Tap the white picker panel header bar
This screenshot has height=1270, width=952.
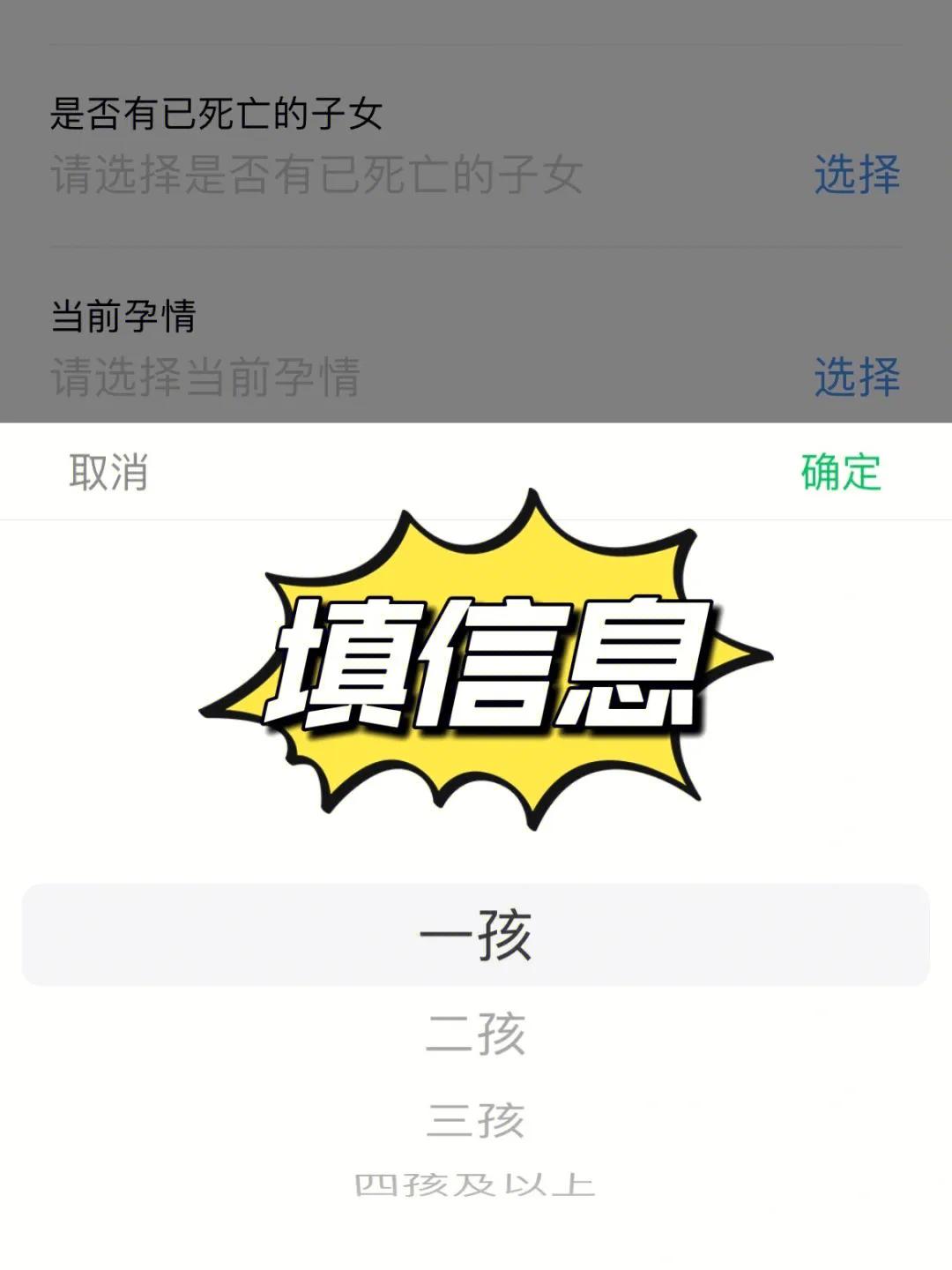click(x=476, y=472)
